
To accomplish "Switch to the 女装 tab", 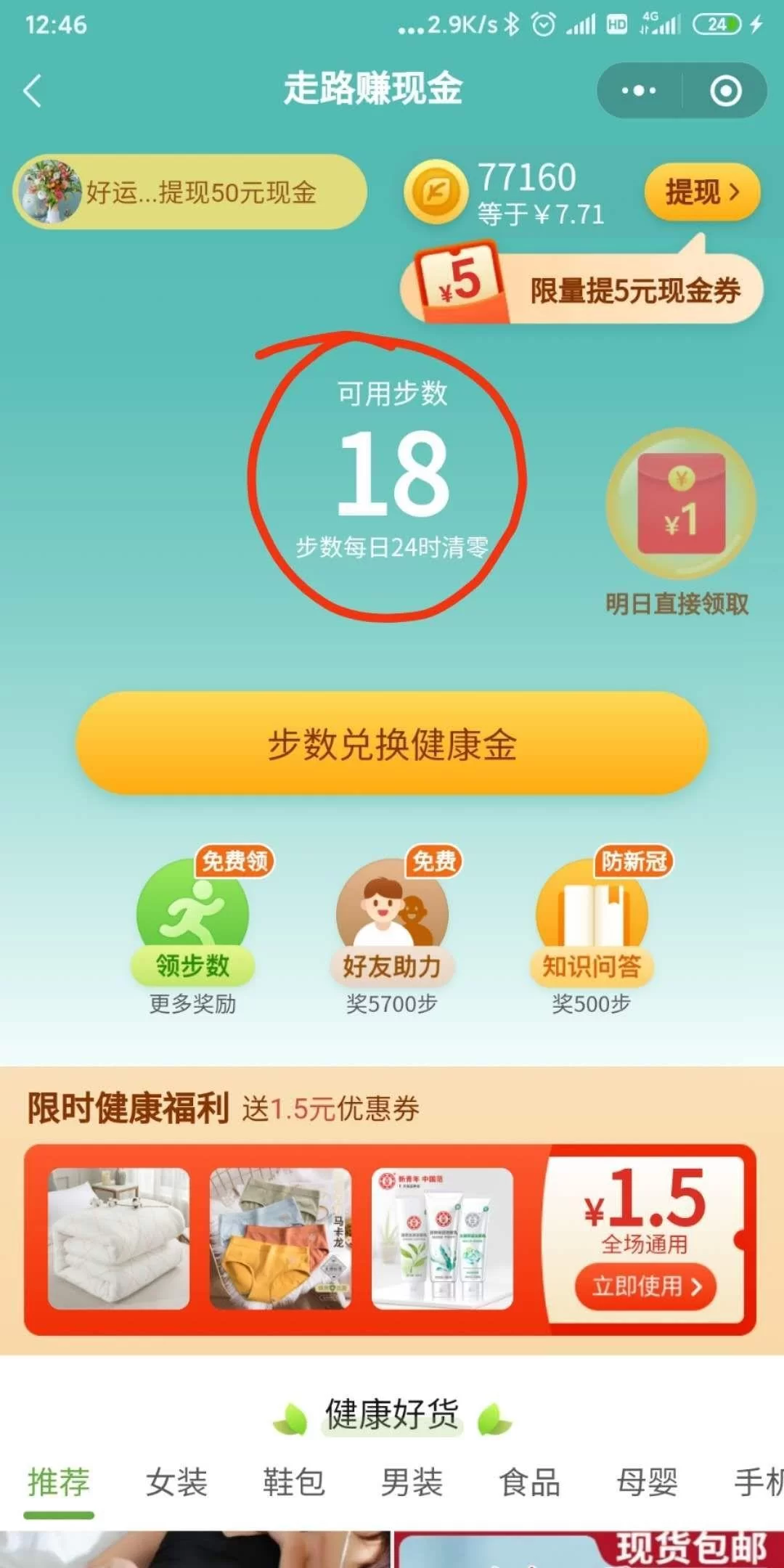I will point(176,1482).
